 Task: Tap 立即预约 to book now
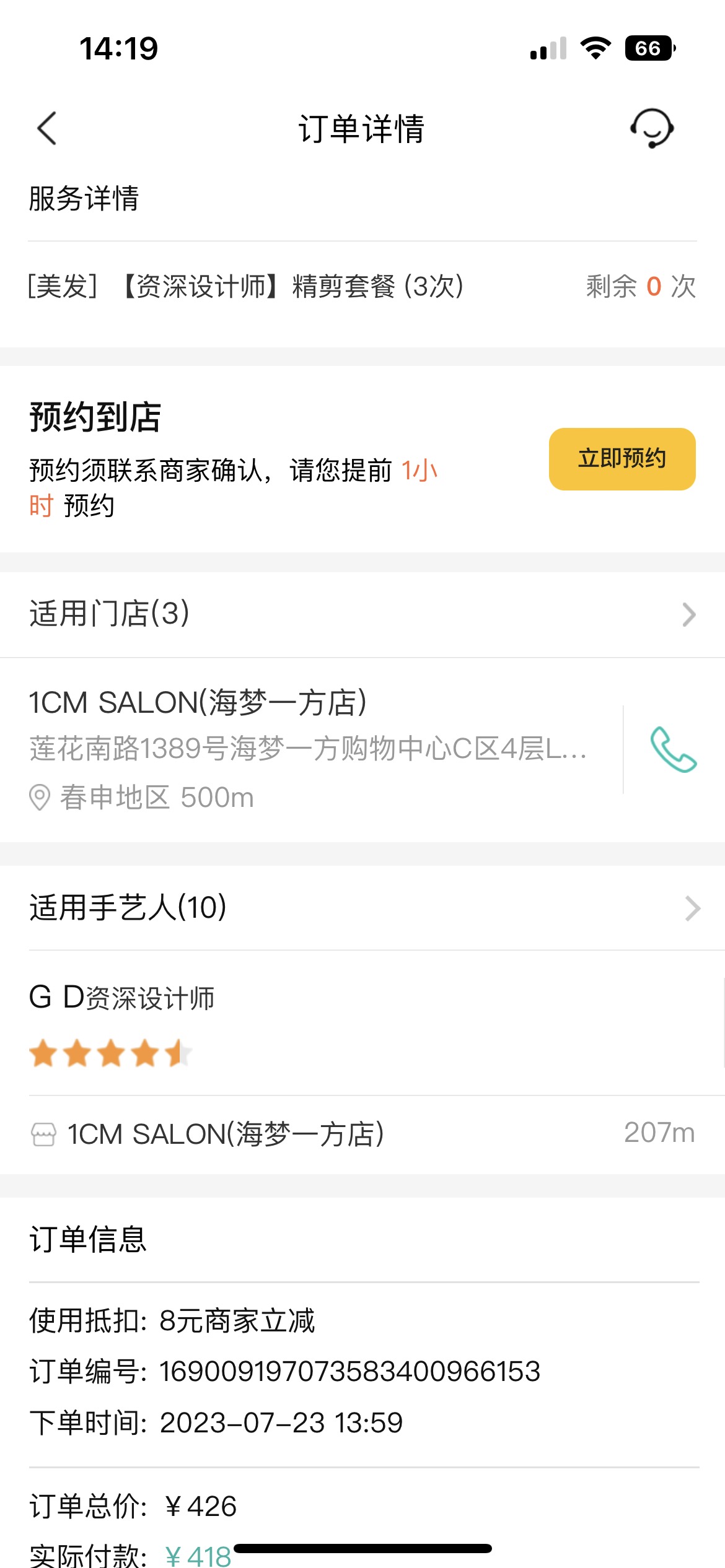[622, 459]
